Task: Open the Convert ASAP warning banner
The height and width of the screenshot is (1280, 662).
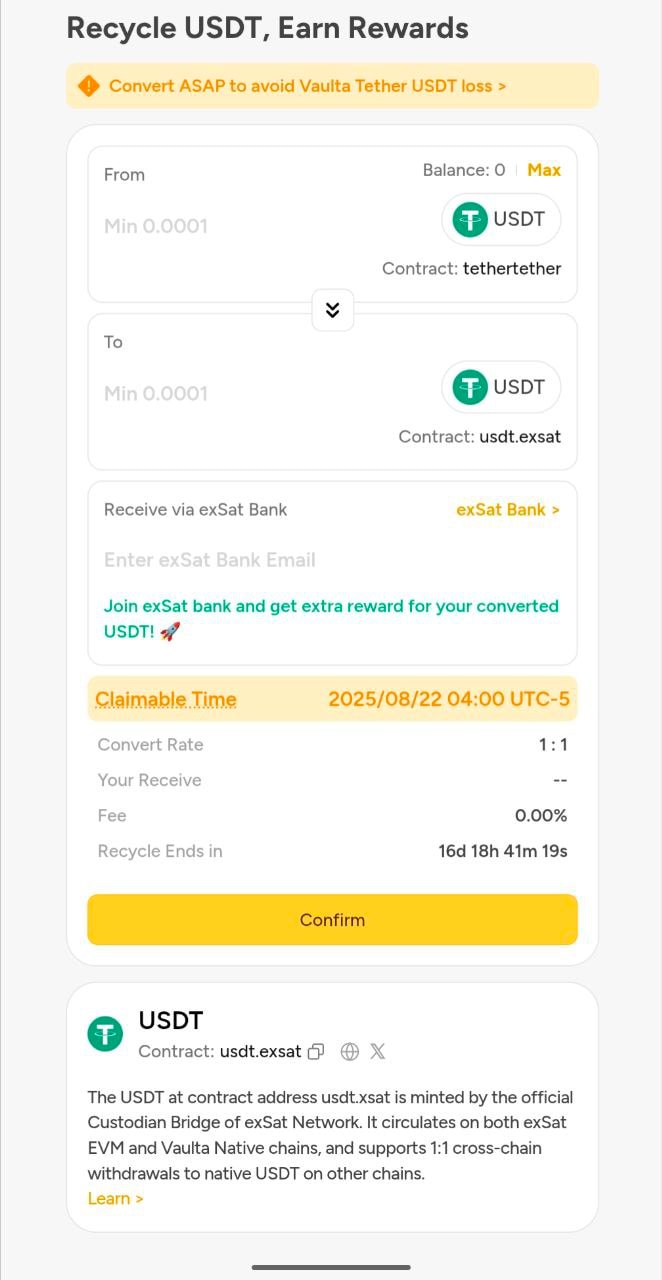Action: [308, 86]
